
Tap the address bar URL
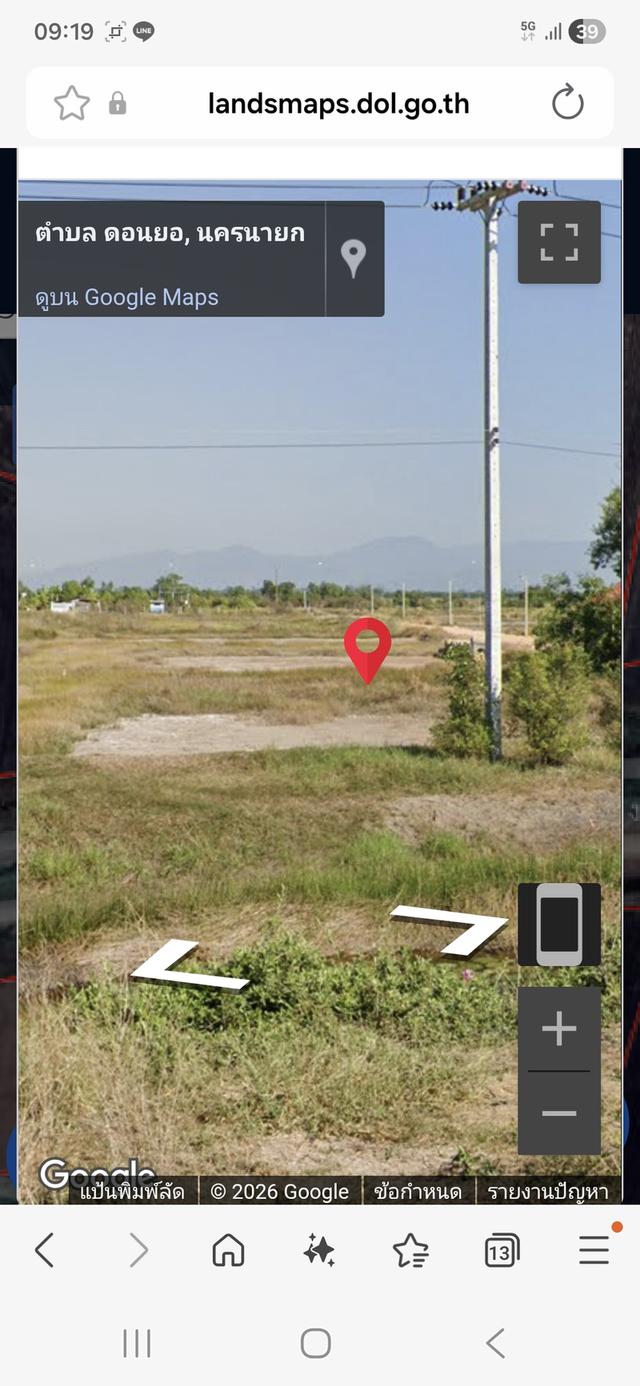coord(338,103)
